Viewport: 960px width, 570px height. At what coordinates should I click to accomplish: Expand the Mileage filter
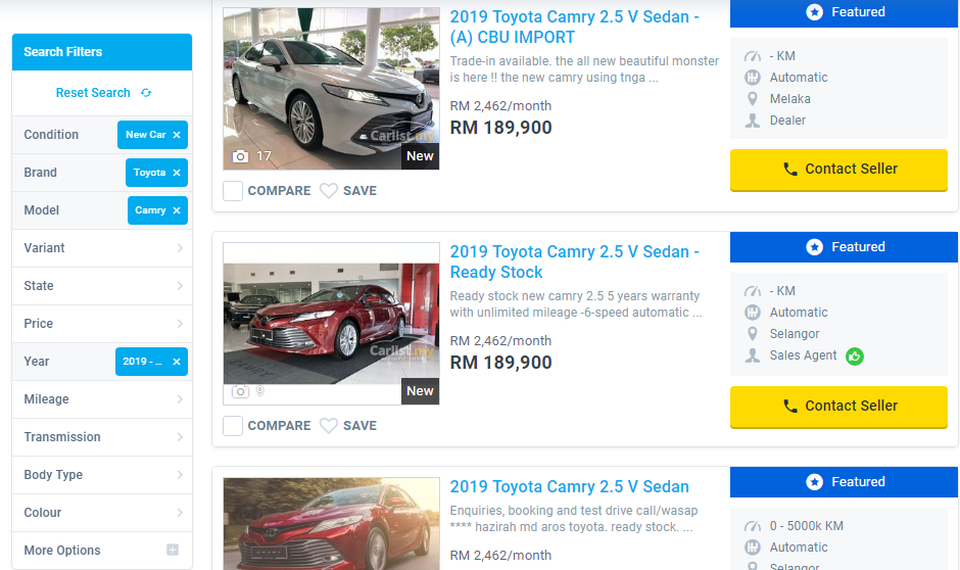click(x=102, y=400)
